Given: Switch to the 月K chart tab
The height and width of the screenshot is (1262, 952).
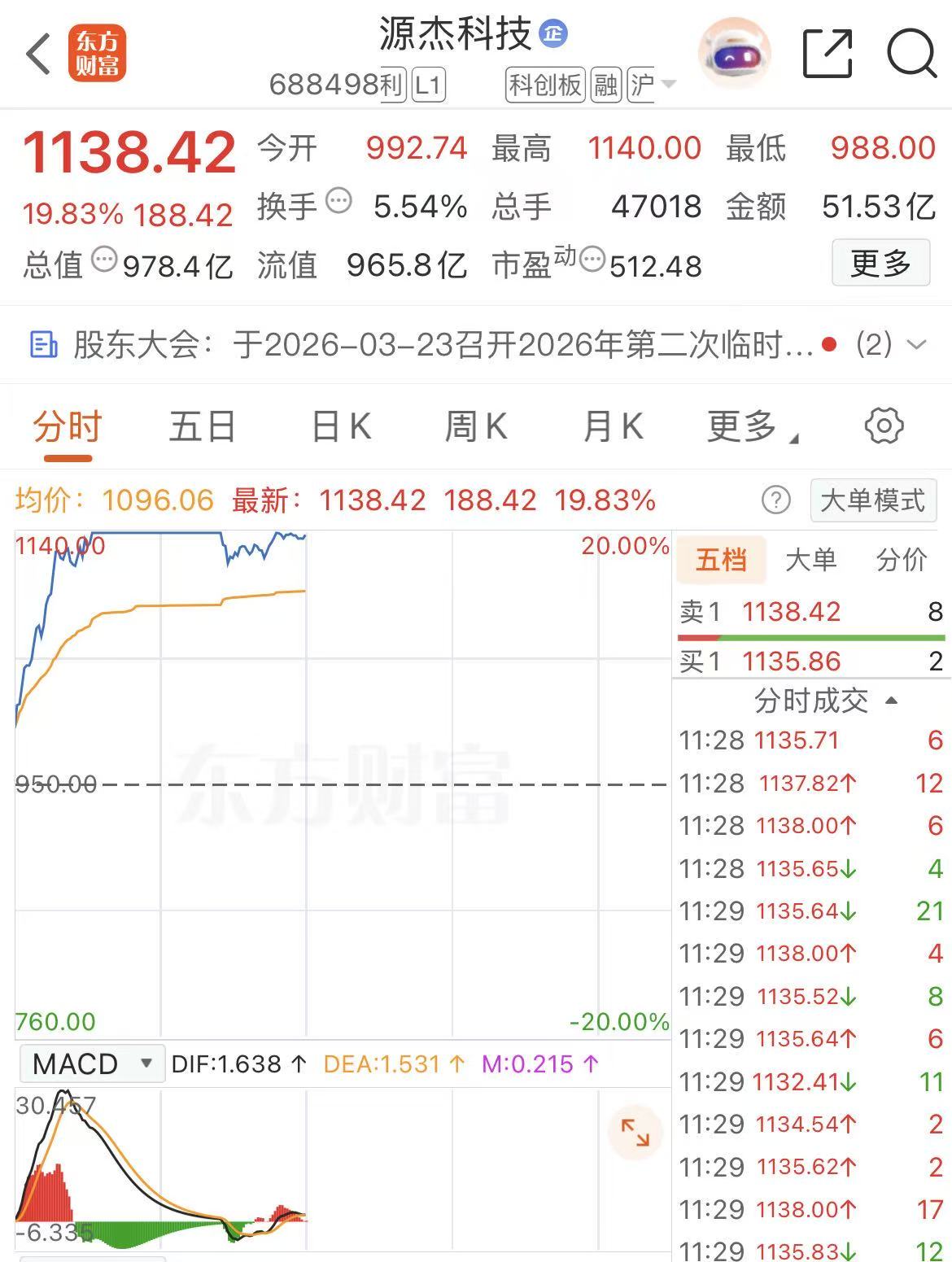Looking at the screenshot, I should pos(613,426).
